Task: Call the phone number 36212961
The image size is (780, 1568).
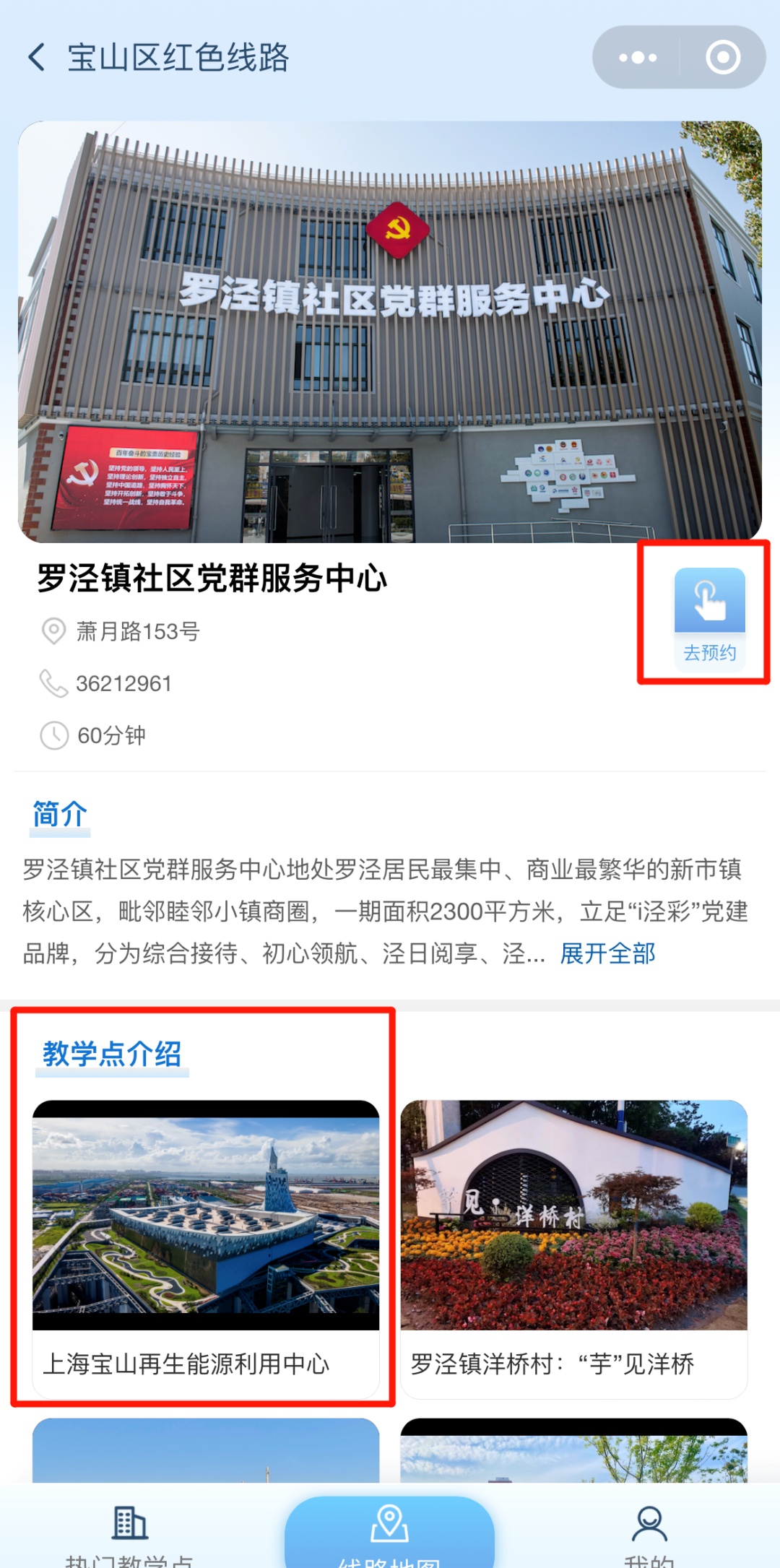Action: [x=123, y=683]
